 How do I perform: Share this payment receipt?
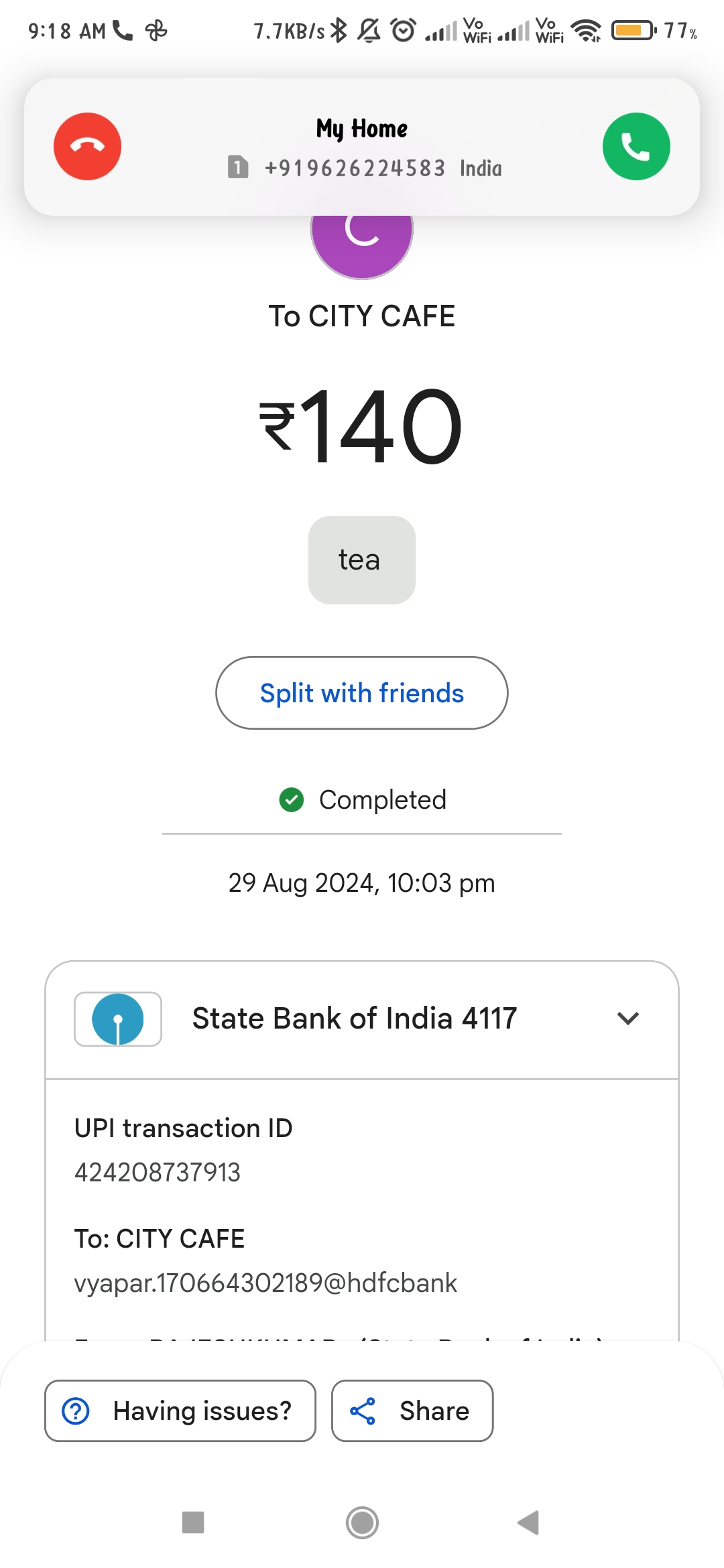tap(412, 1411)
